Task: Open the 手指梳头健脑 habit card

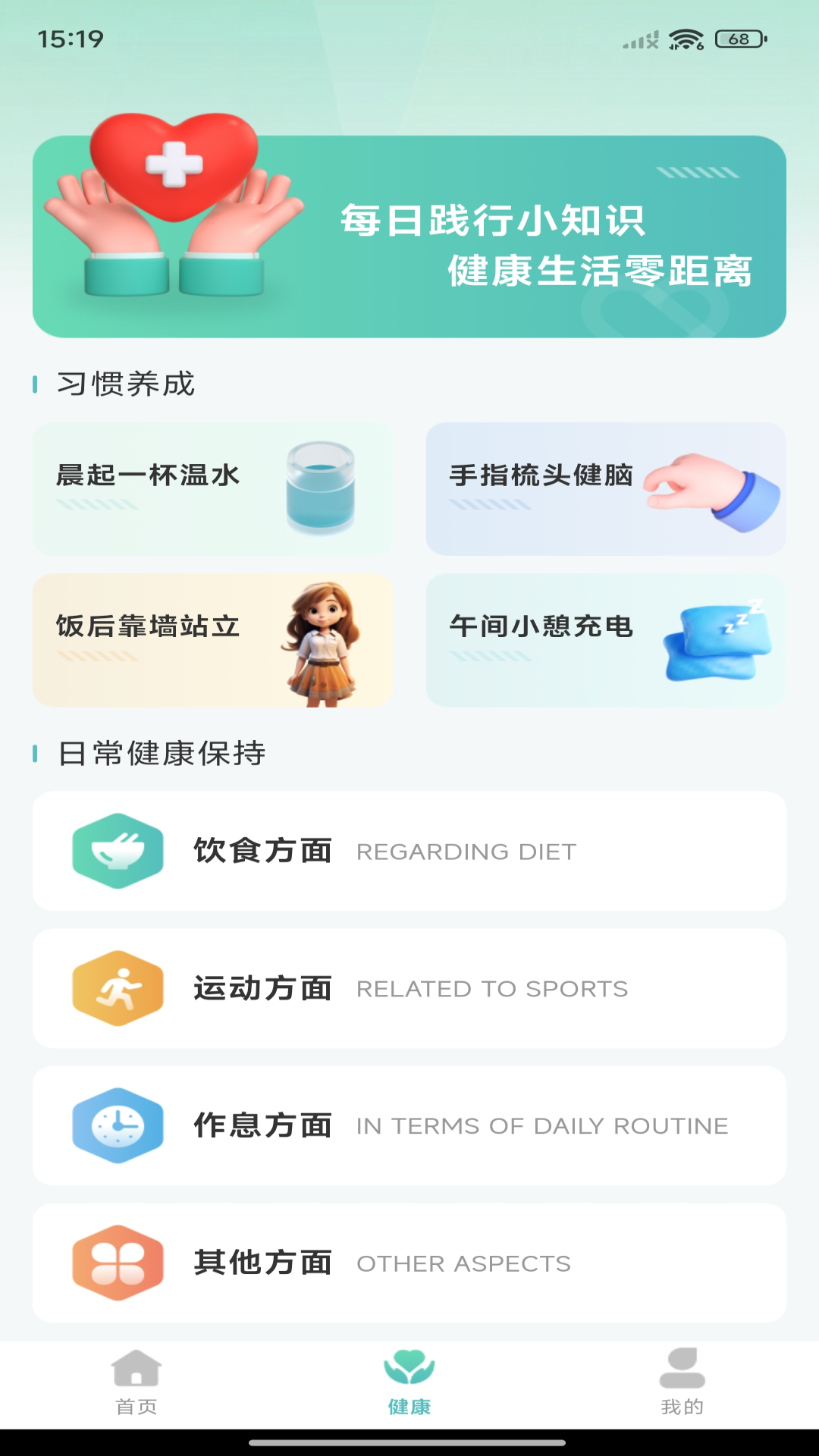Action: [x=605, y=488]
